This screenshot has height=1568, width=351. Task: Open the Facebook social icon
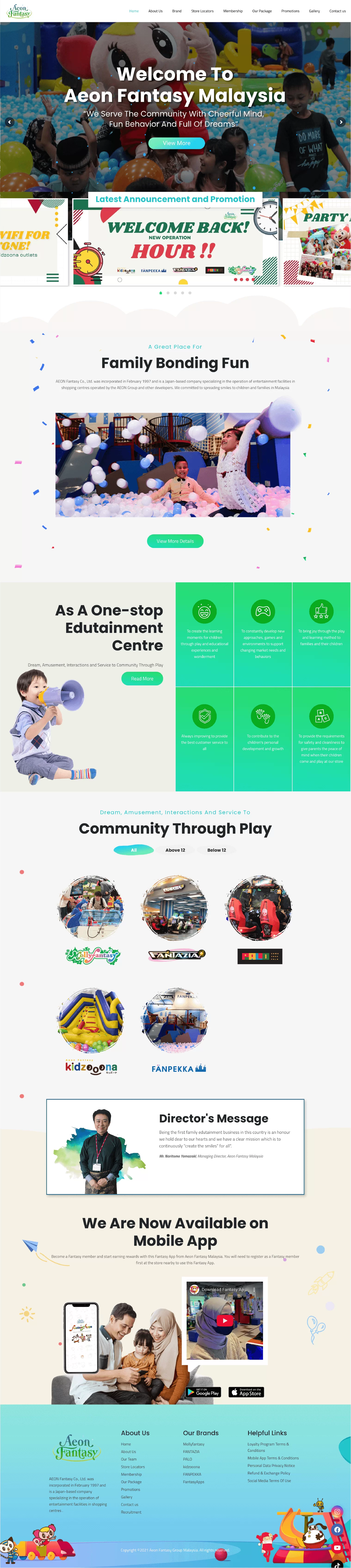coord(337,1530)
